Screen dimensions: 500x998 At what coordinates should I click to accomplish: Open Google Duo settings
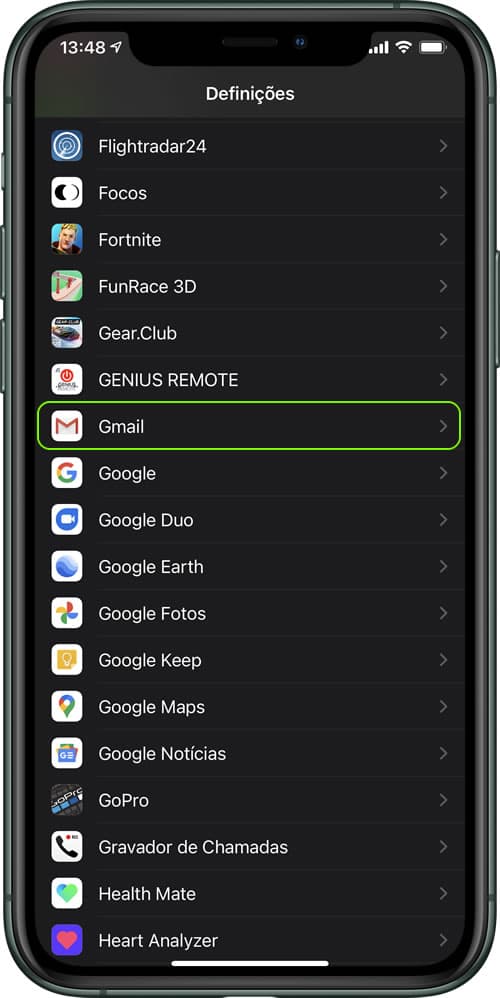(249, 520)
